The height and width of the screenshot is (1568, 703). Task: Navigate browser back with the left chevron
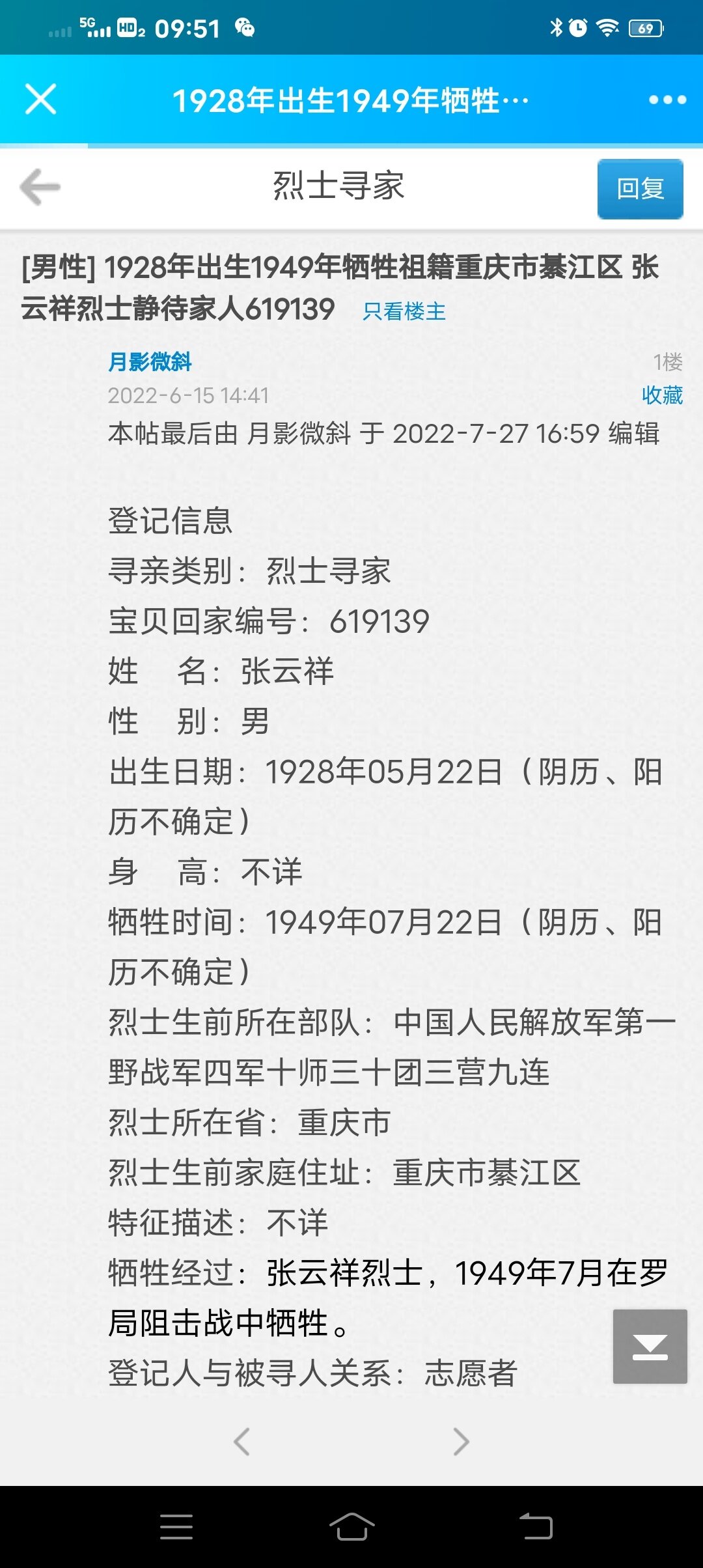pos(241,1441)
